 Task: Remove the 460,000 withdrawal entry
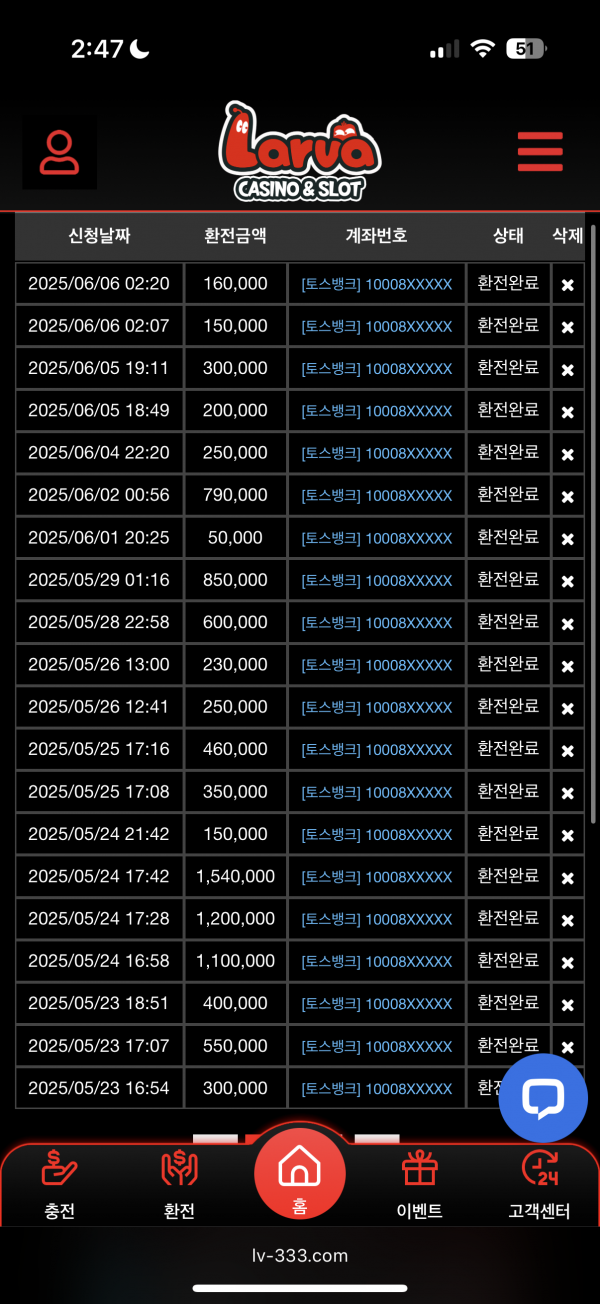(x=567, y=751)
